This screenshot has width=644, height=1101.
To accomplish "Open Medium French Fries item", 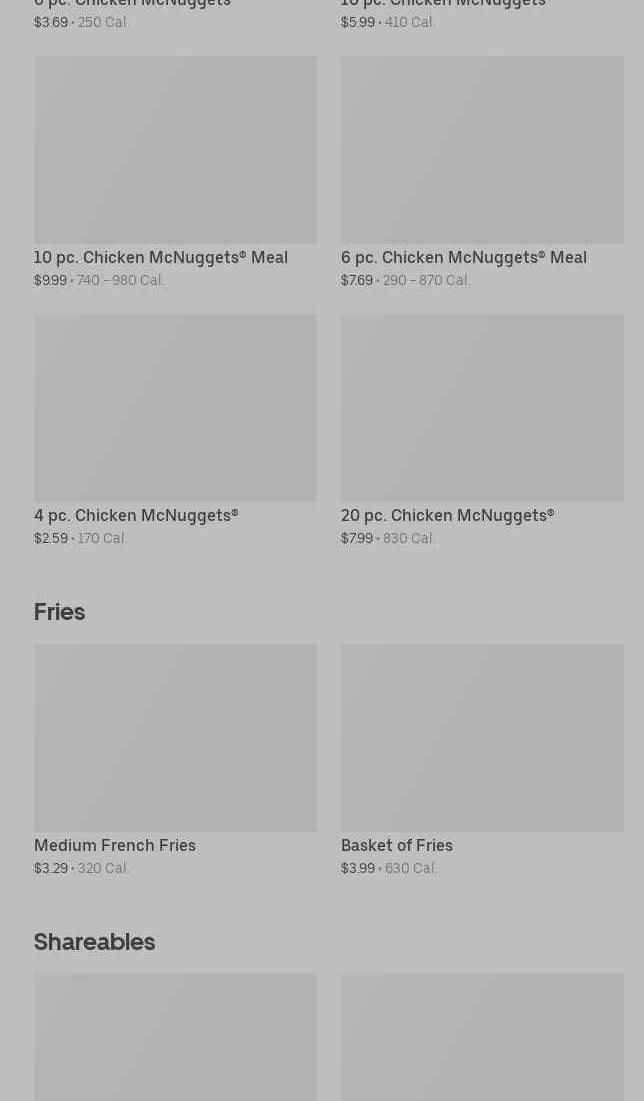I will pos(175,760).
